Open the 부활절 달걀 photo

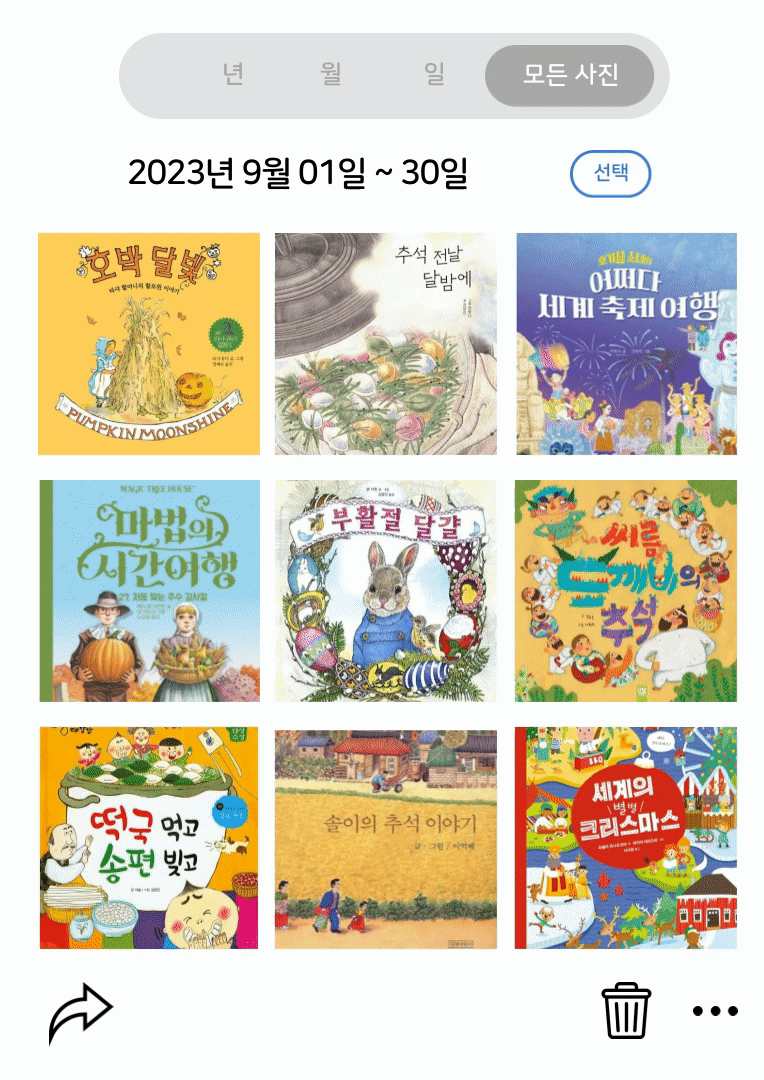(x=386, y=591)
